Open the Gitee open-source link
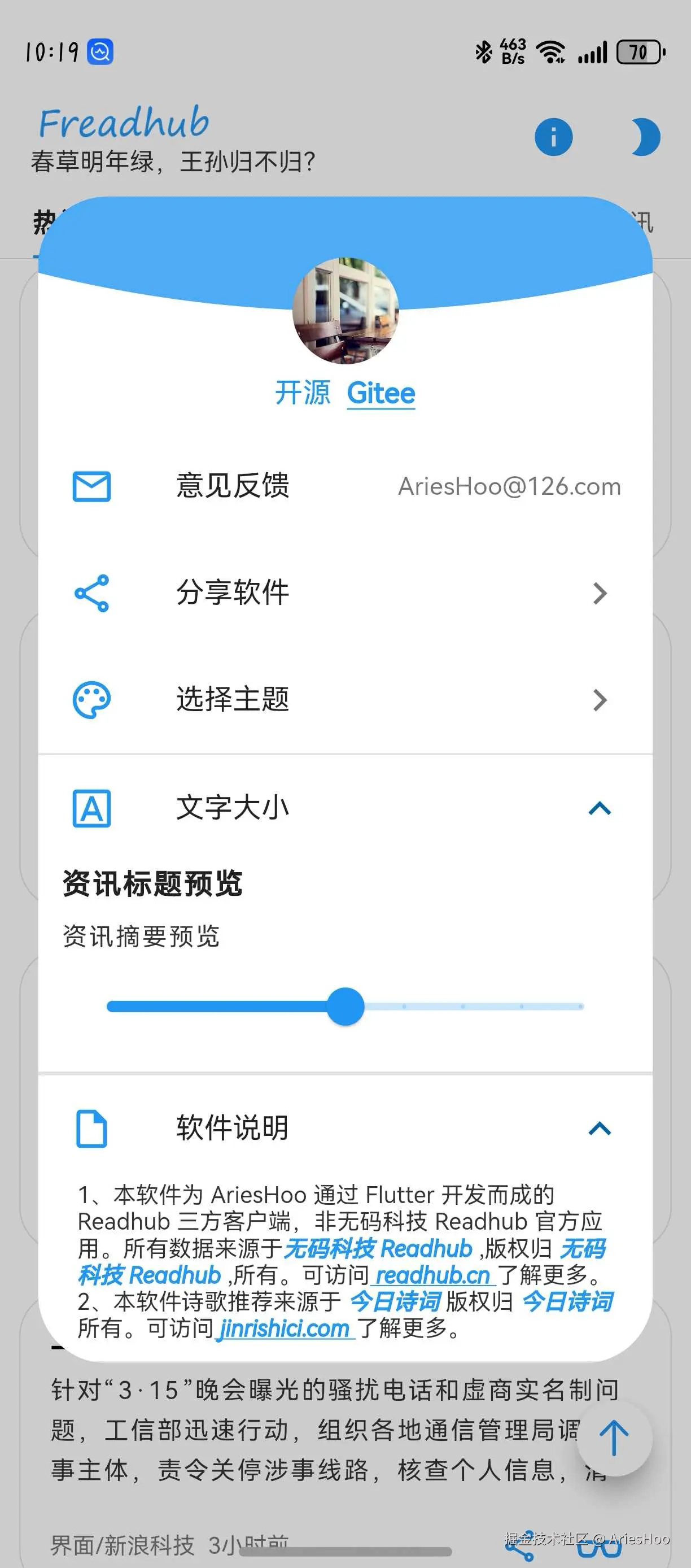691x1568 pixels. (x=381, y=394)
